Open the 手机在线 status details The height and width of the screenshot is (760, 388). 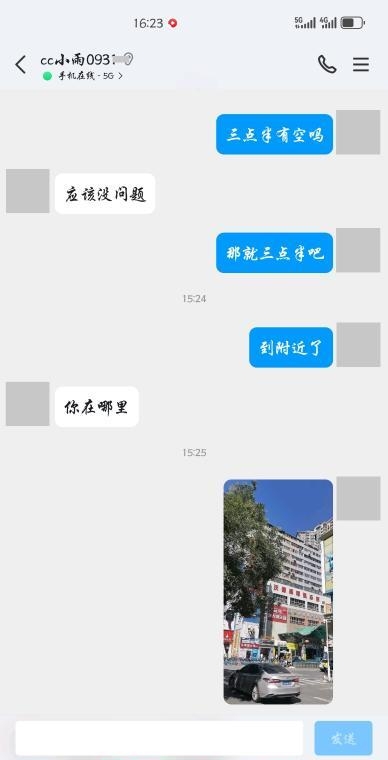(83, 76)
